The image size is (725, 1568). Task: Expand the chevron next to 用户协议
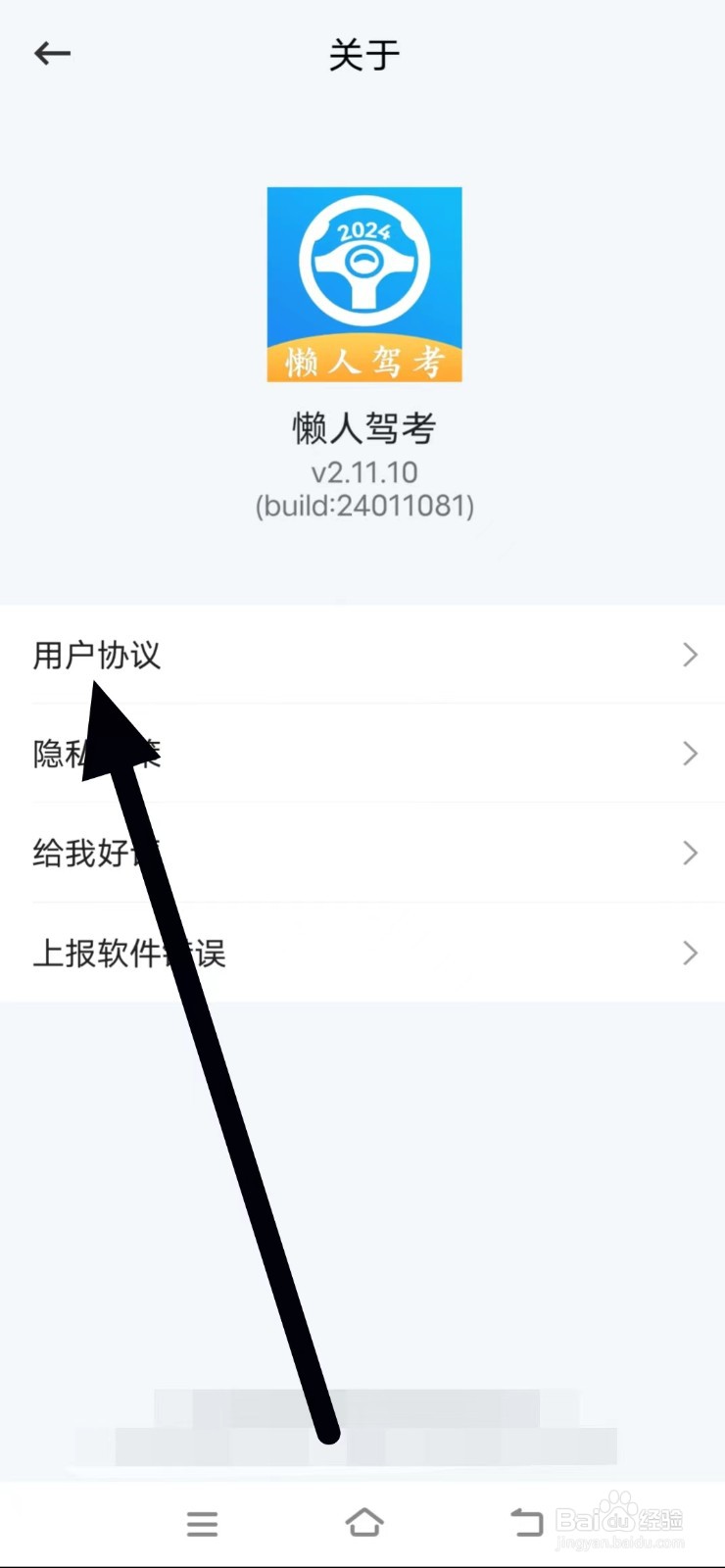coord(690,655)
